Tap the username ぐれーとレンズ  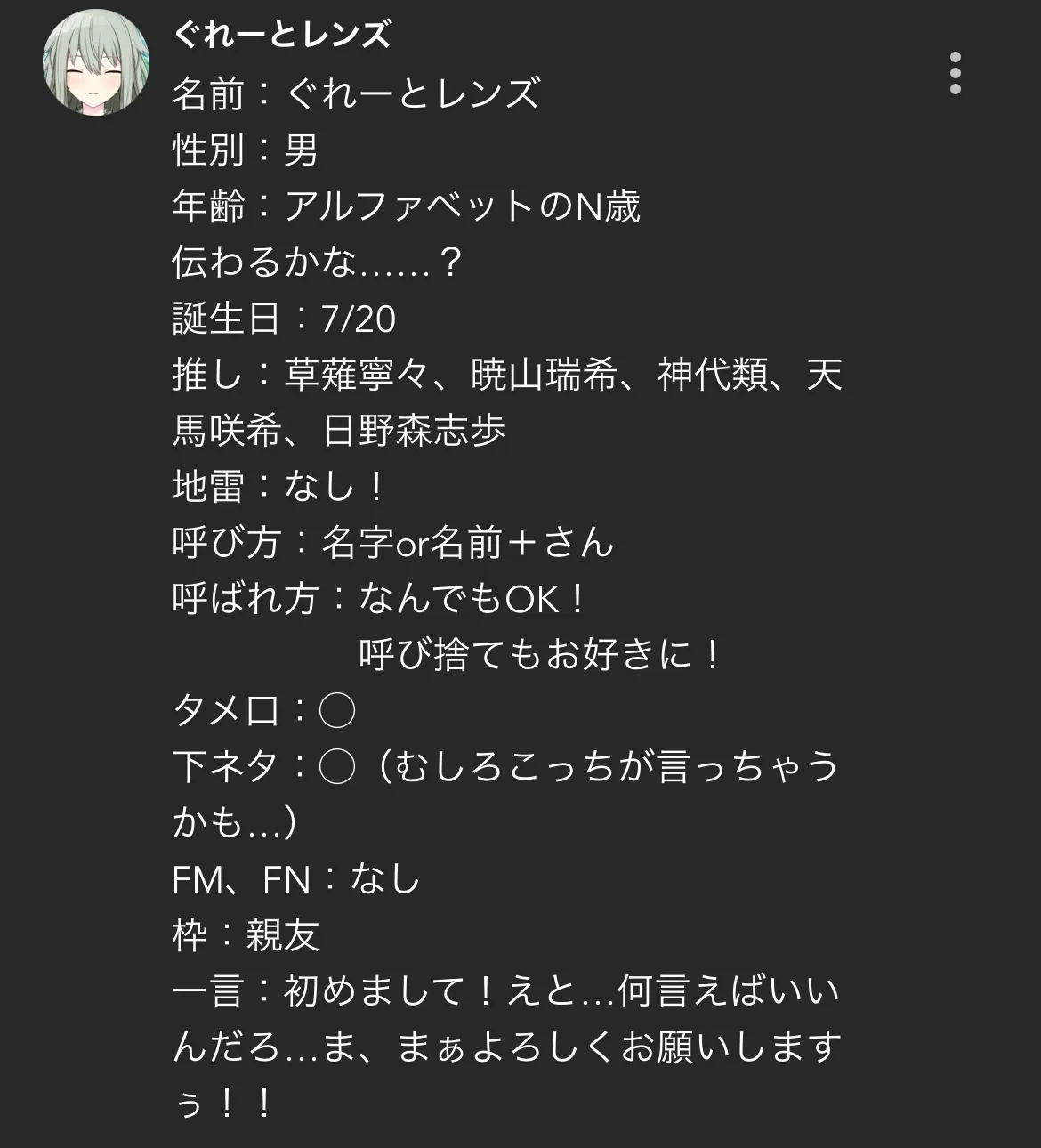(282, 34)
